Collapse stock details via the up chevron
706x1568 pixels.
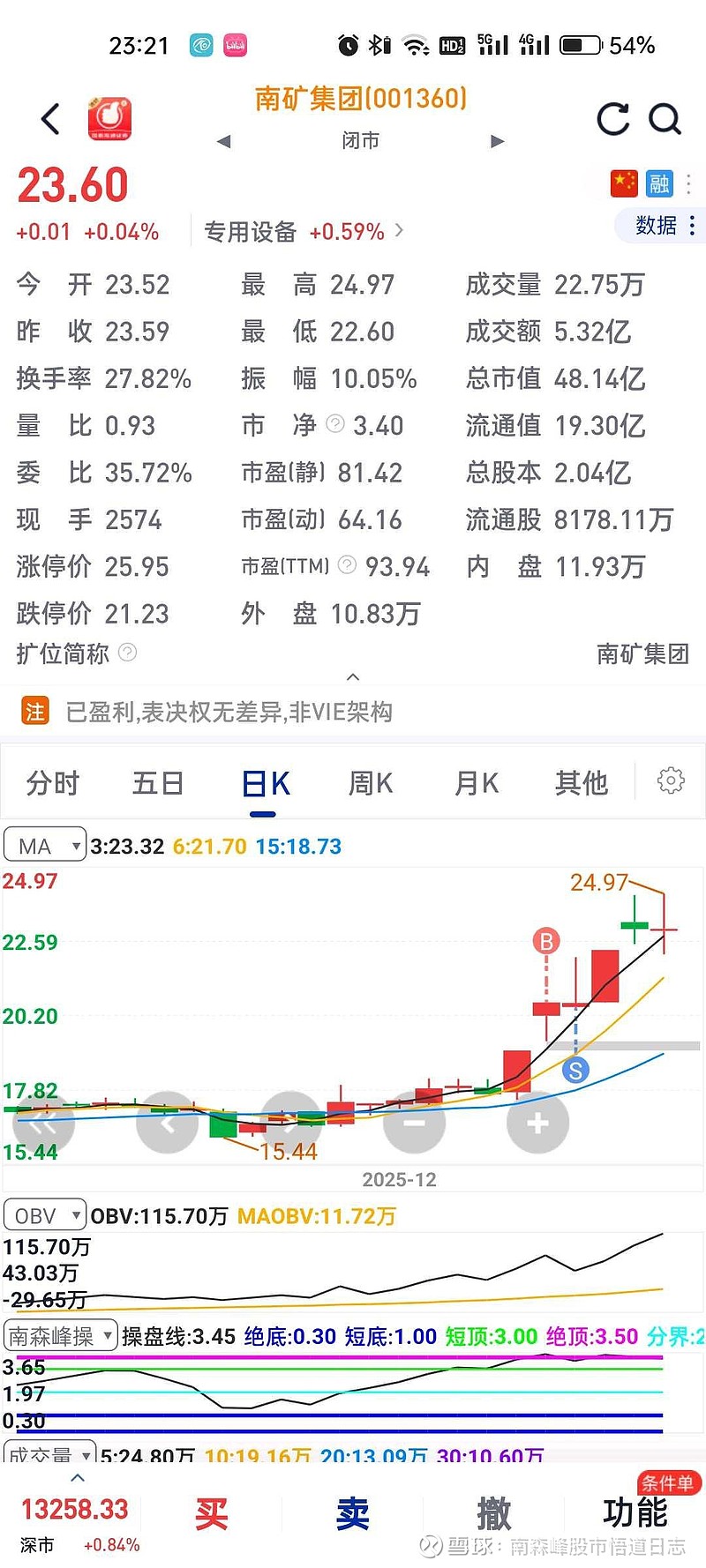click(353, 677)
